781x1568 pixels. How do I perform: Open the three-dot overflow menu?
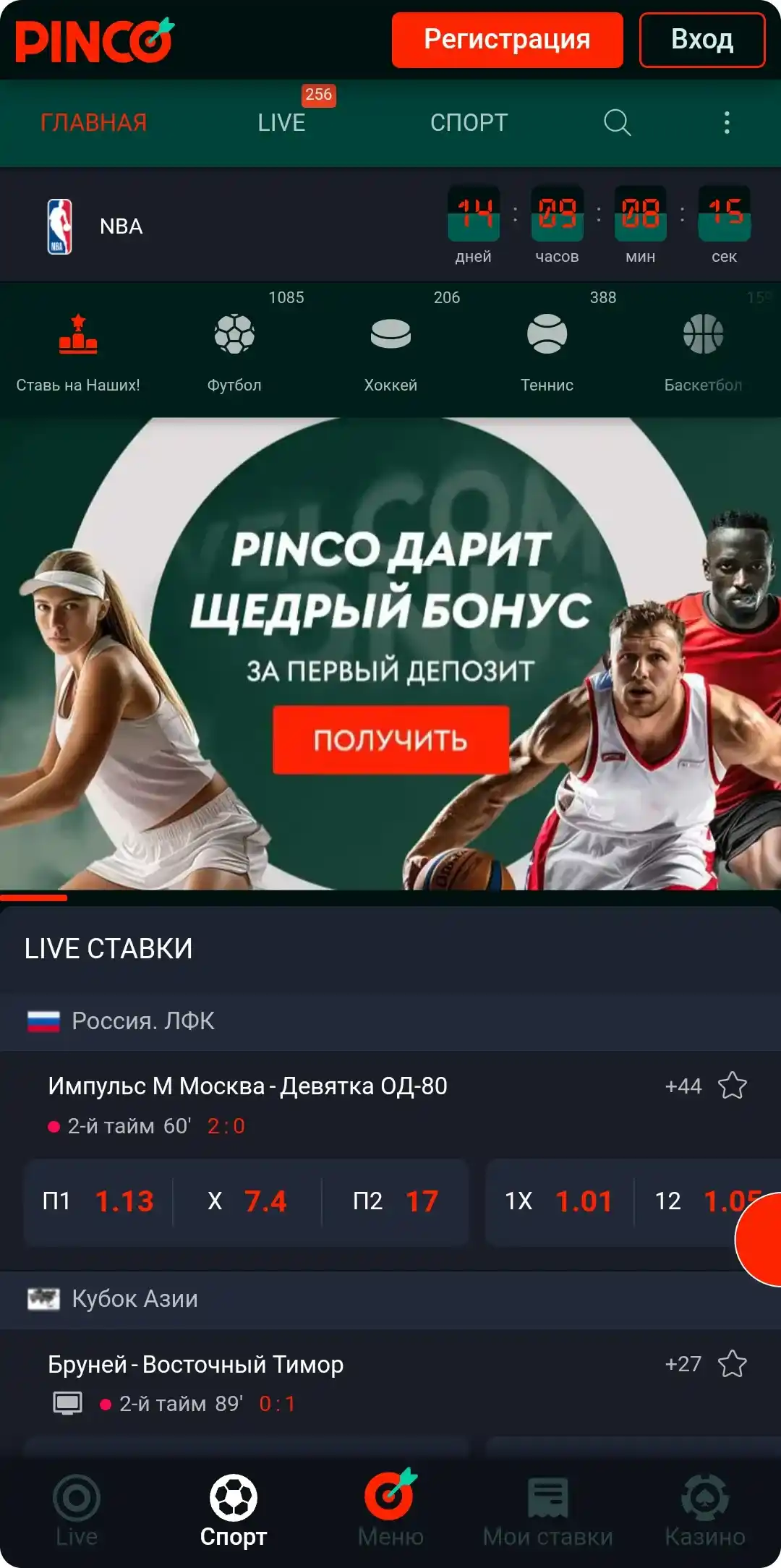click(x=727, y=122)
